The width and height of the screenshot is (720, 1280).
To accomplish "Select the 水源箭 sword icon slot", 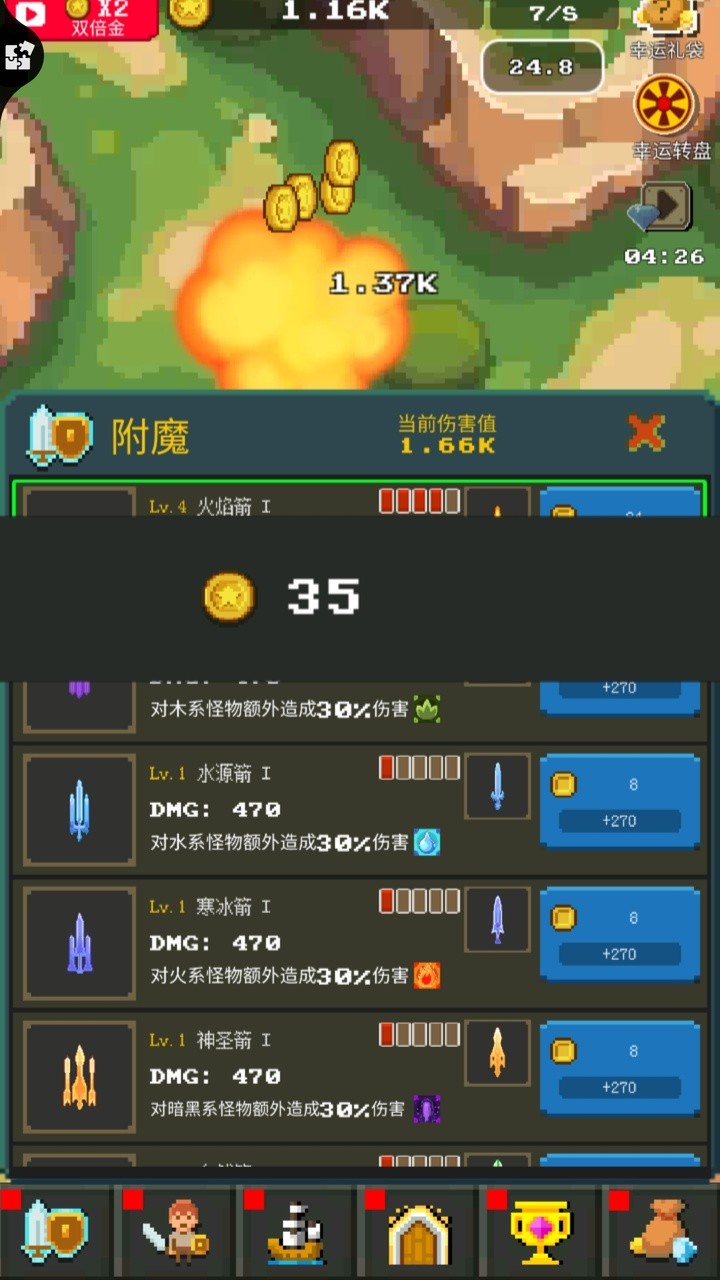I will click(497, 786).
